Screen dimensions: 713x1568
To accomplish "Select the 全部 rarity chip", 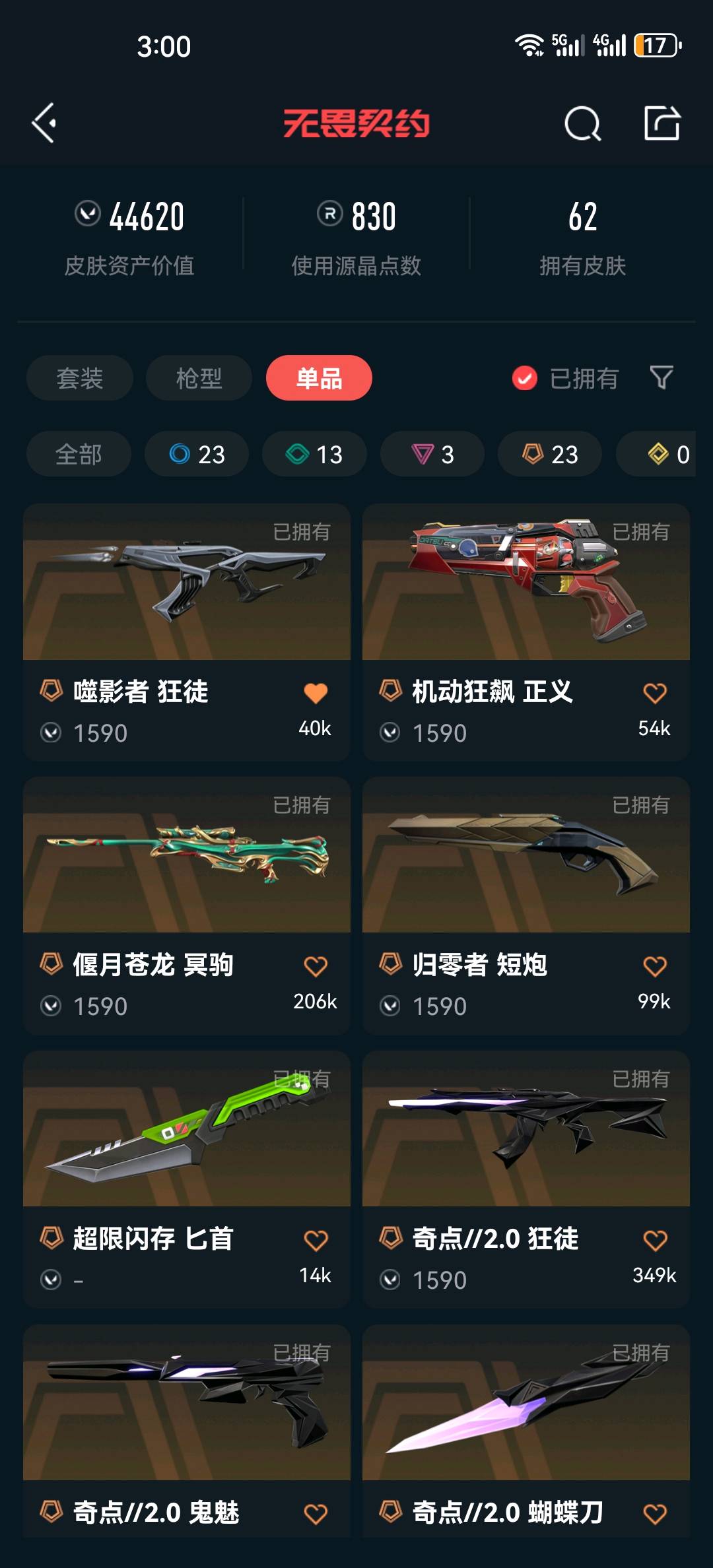I will 79,454.
